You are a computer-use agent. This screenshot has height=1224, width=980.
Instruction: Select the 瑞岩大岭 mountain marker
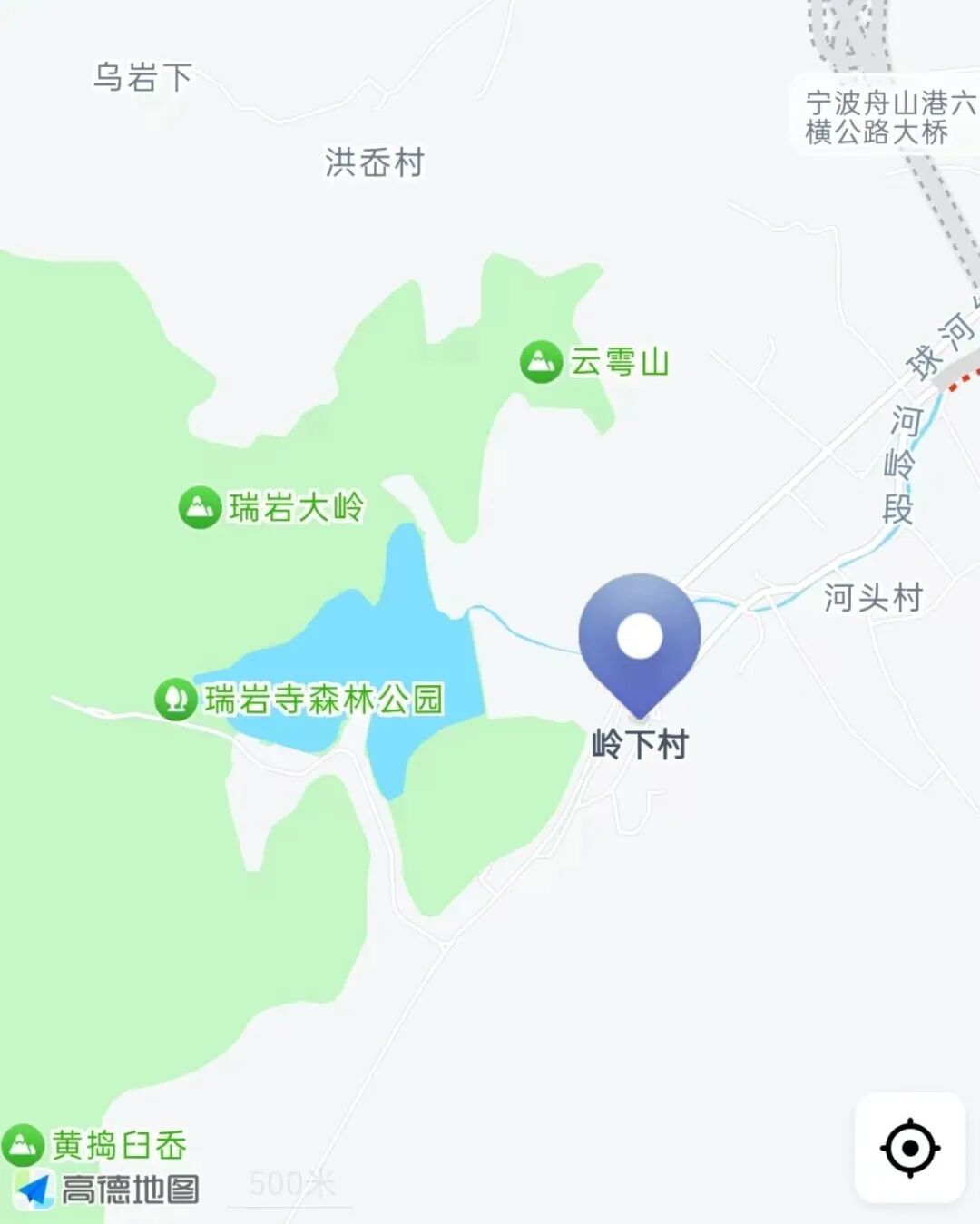(x=200, y=507)
